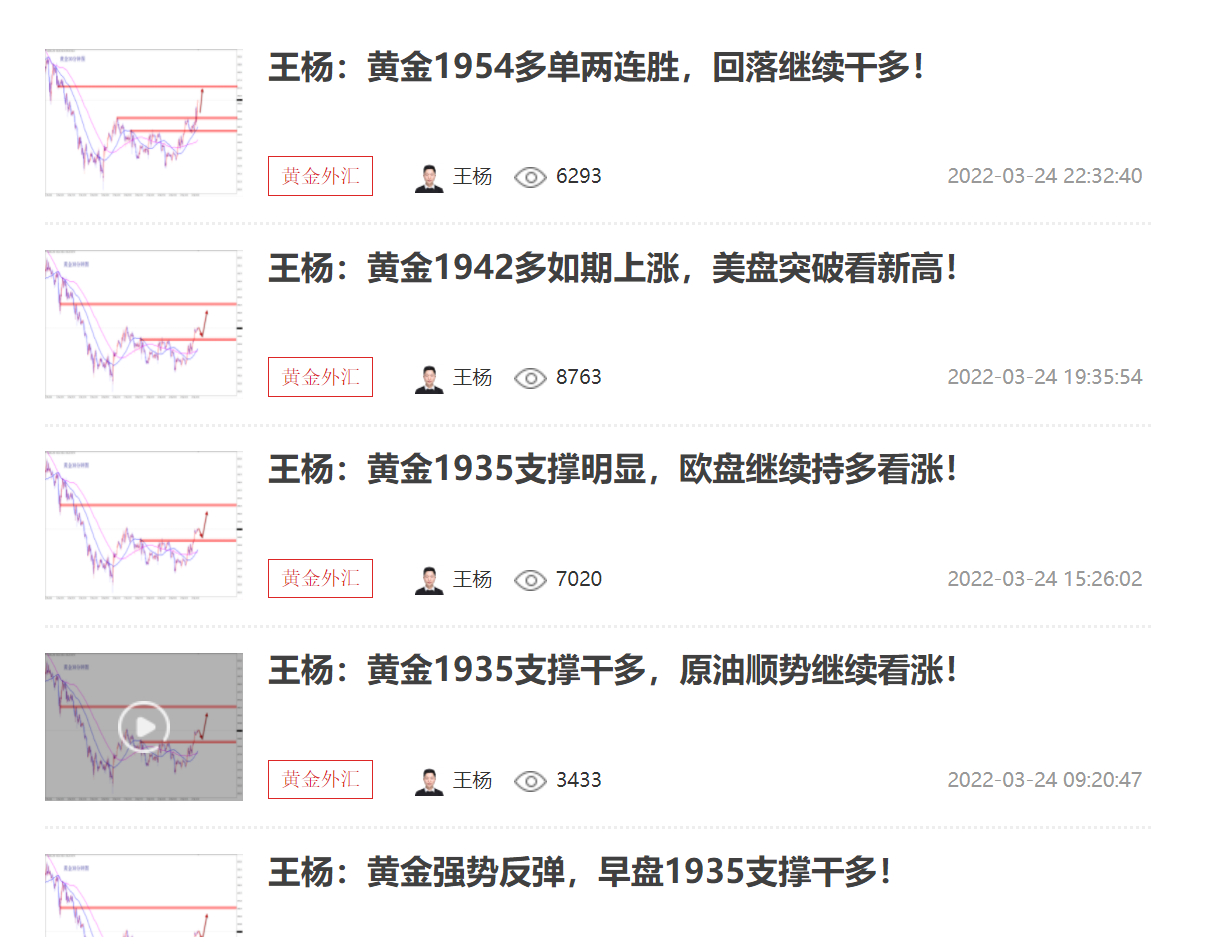This screenshot has height=937, width=1216.
Task: Open the chart thumbnail for the 欧盘继续持多 article
Action: [143, 525]
